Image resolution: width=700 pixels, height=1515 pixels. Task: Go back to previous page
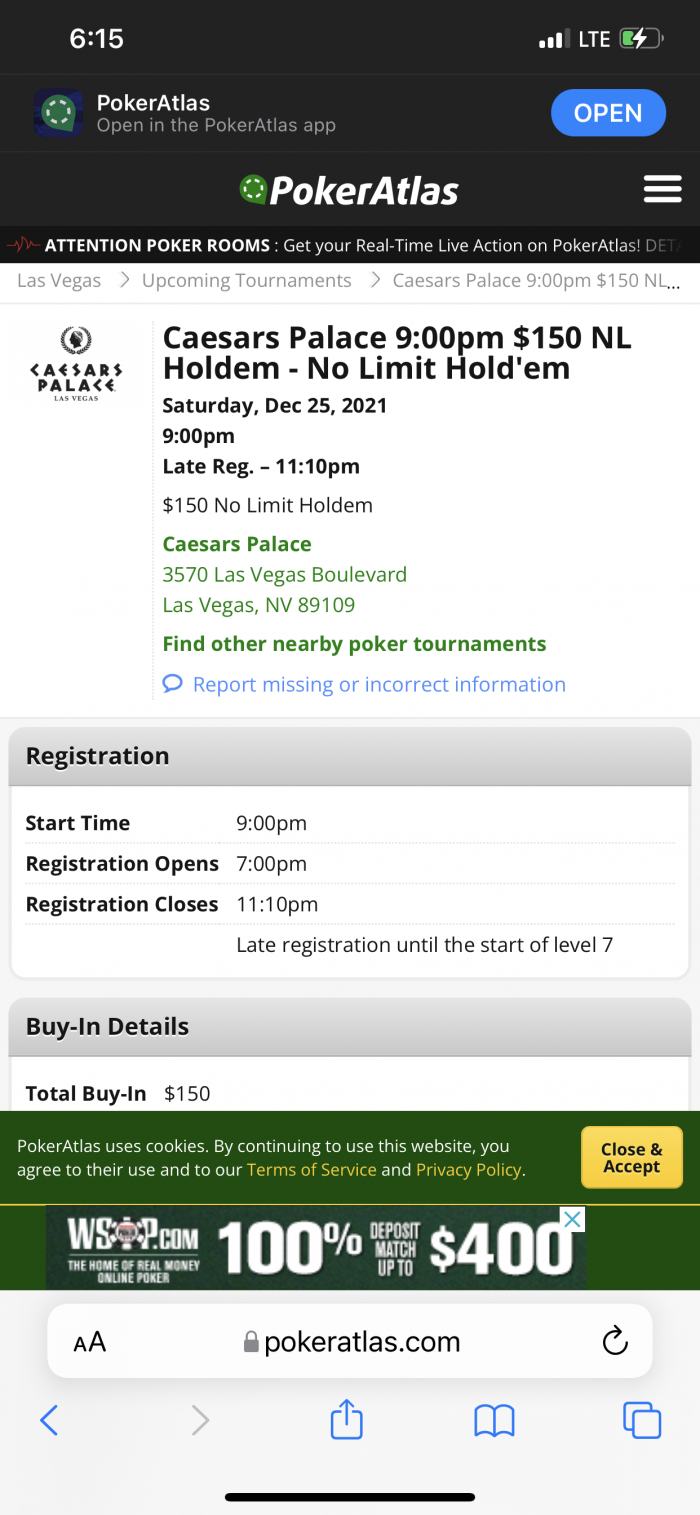point(49,1420)
